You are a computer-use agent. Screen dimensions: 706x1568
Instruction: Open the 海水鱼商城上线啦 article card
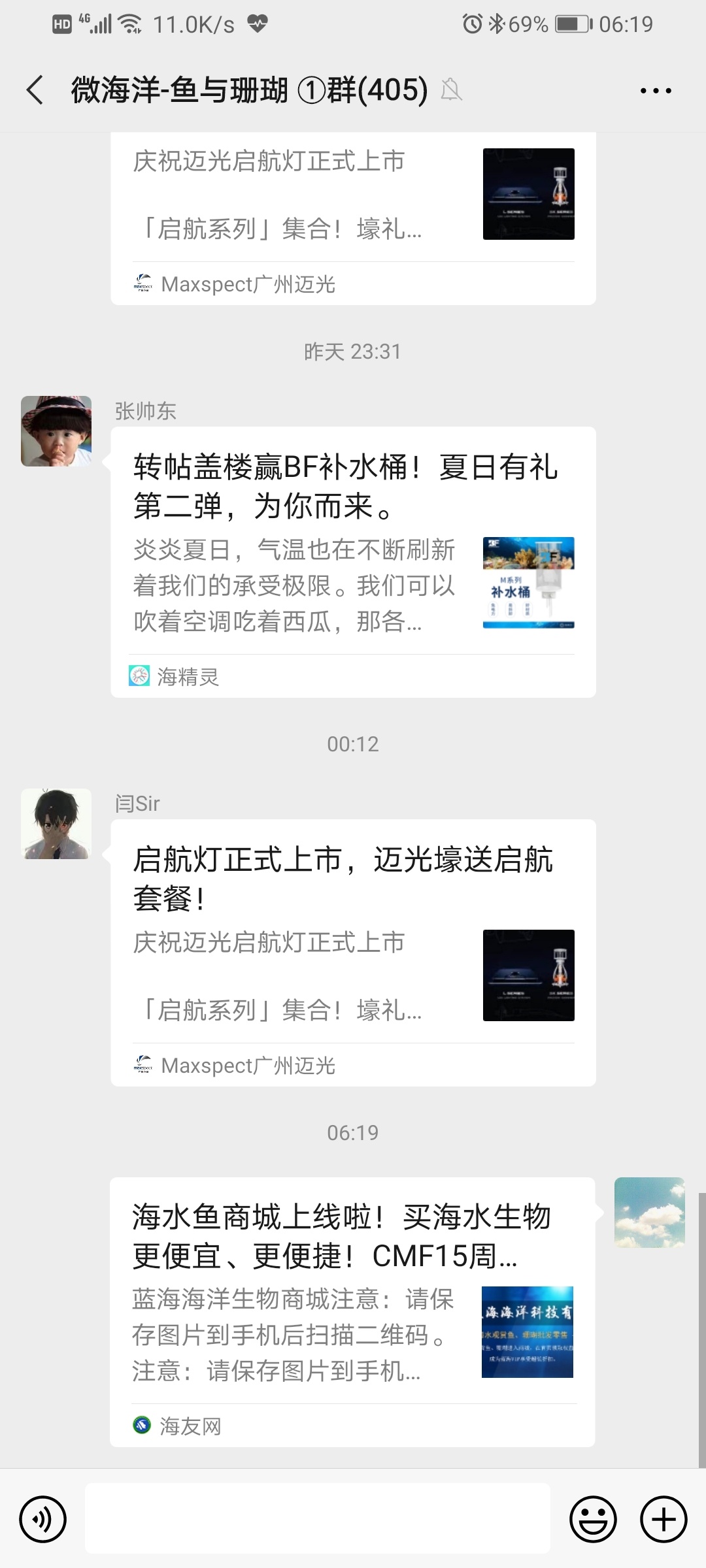point(352,1311)
